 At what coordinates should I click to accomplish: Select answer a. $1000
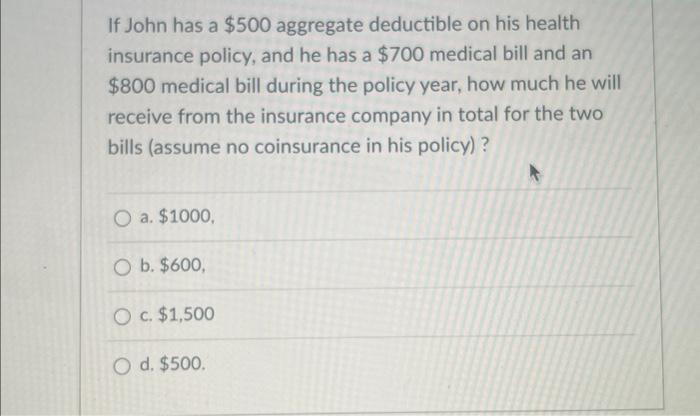[x=121, y=215]
